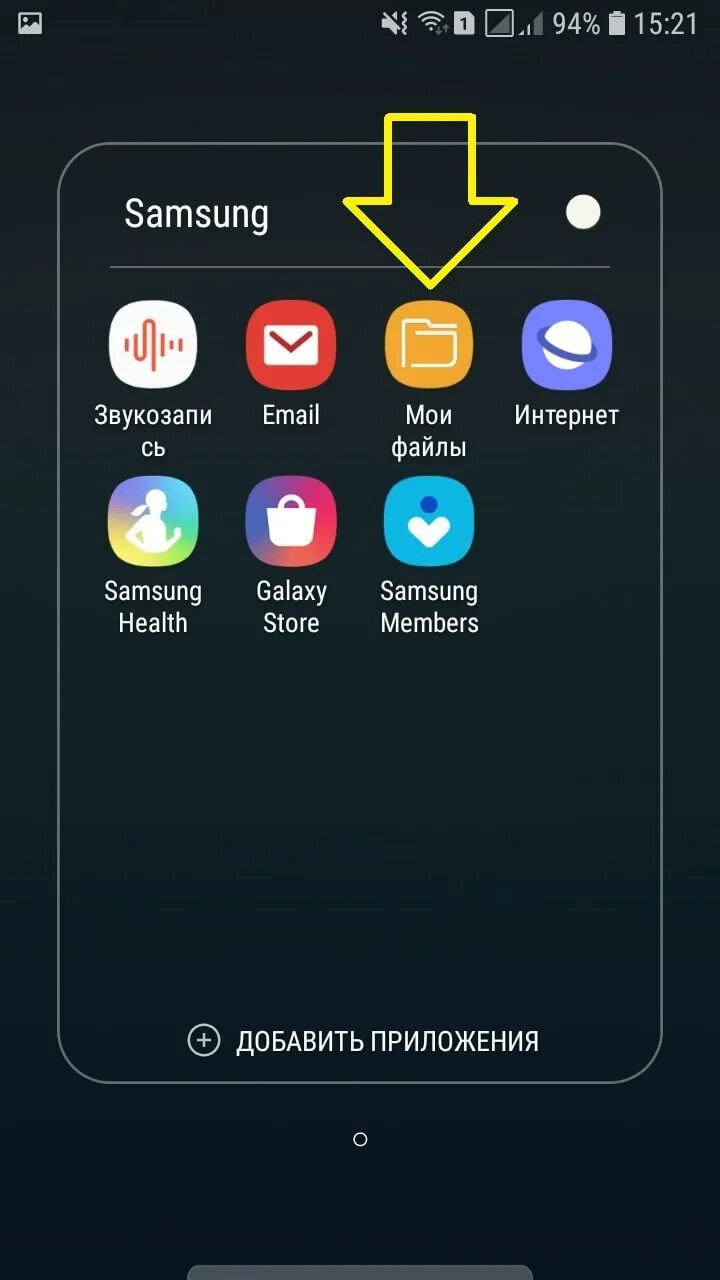Viewport: 720px width, 1280px height.
Task: Tap Добавить приложения to add apps
Action: (364, 1041)
